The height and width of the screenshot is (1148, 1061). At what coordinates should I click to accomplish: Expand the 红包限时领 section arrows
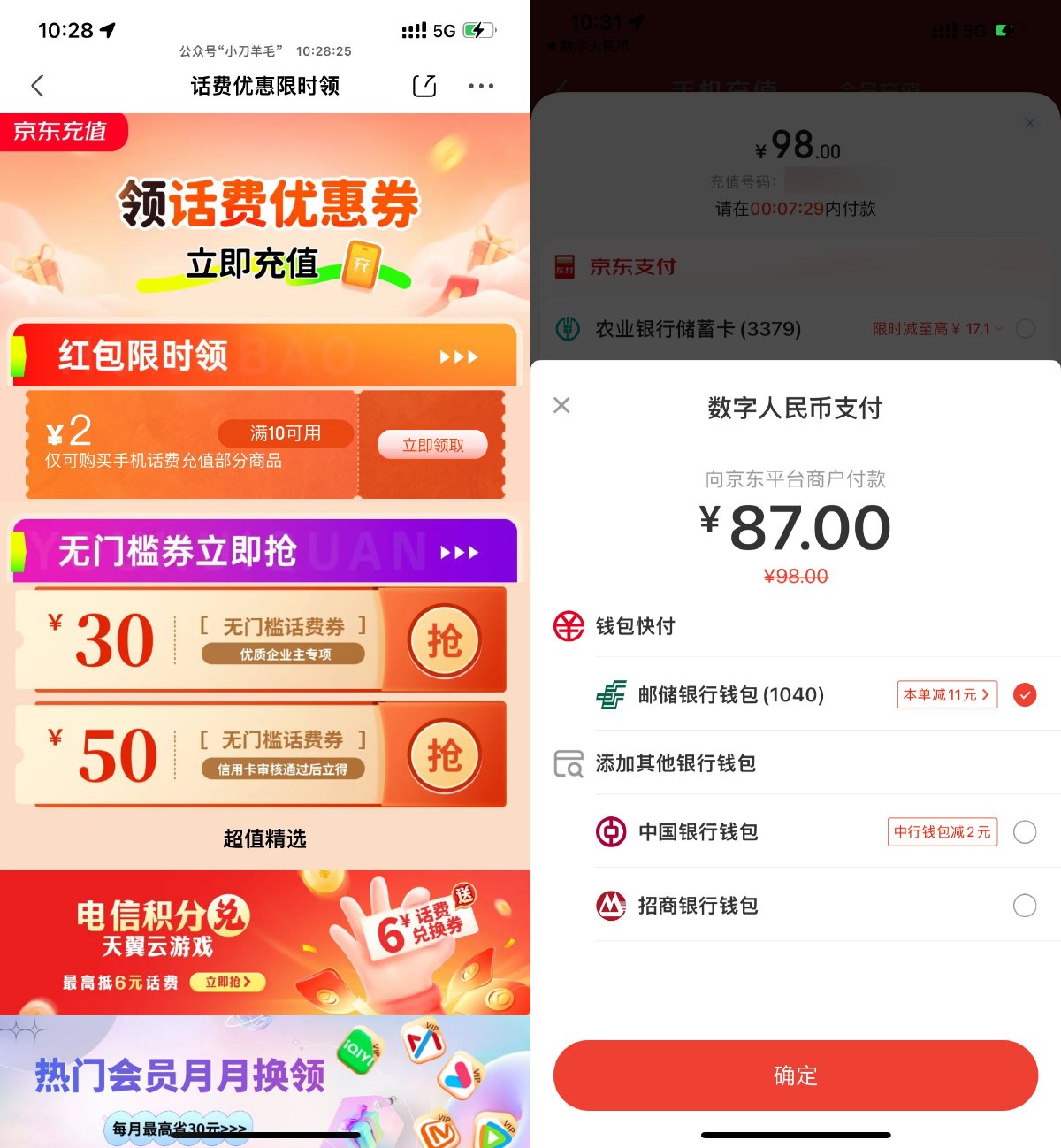coord(459,357)
